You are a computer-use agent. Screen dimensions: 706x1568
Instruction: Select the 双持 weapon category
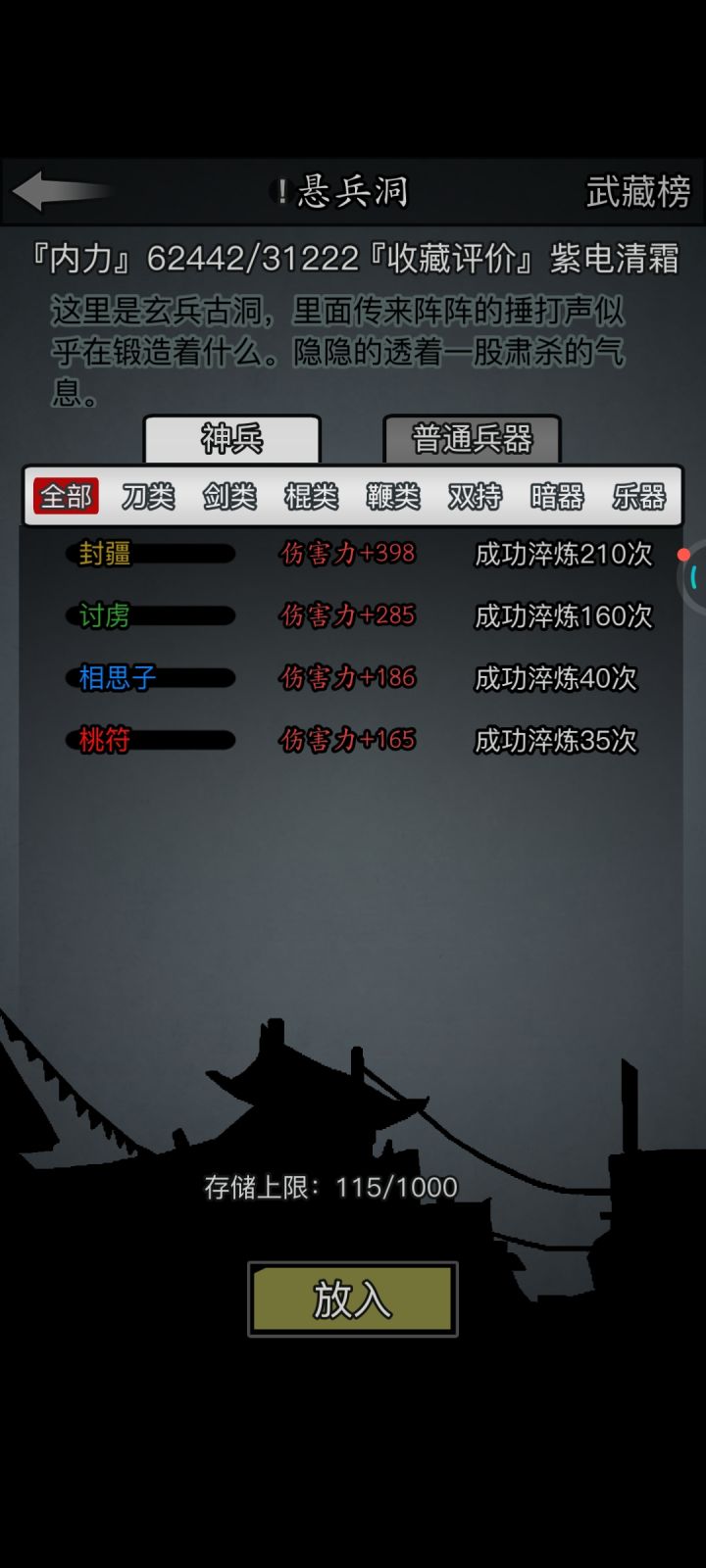[473, 496]
